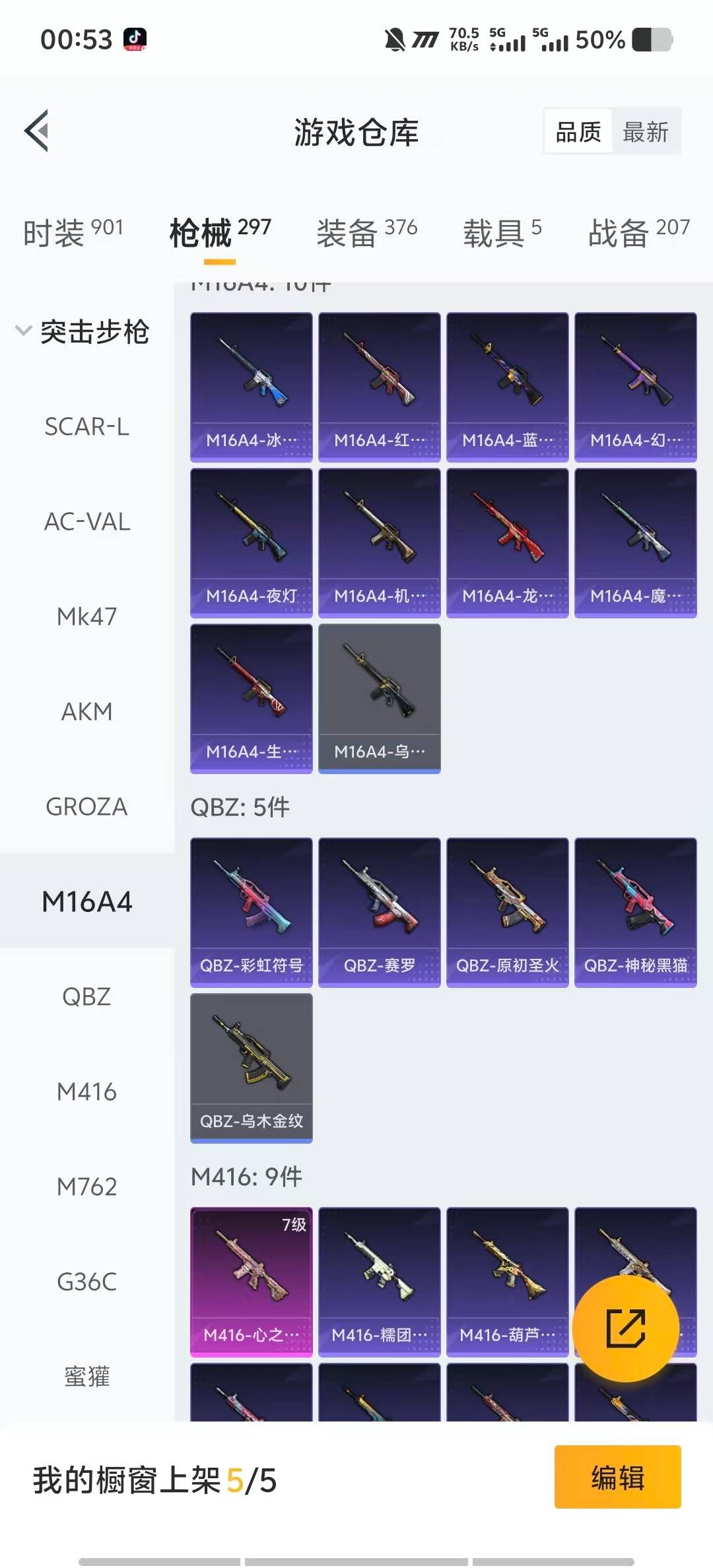View the QBZ-神秘黑猫 skin
713x1568 pixels.
coord(635,912)
